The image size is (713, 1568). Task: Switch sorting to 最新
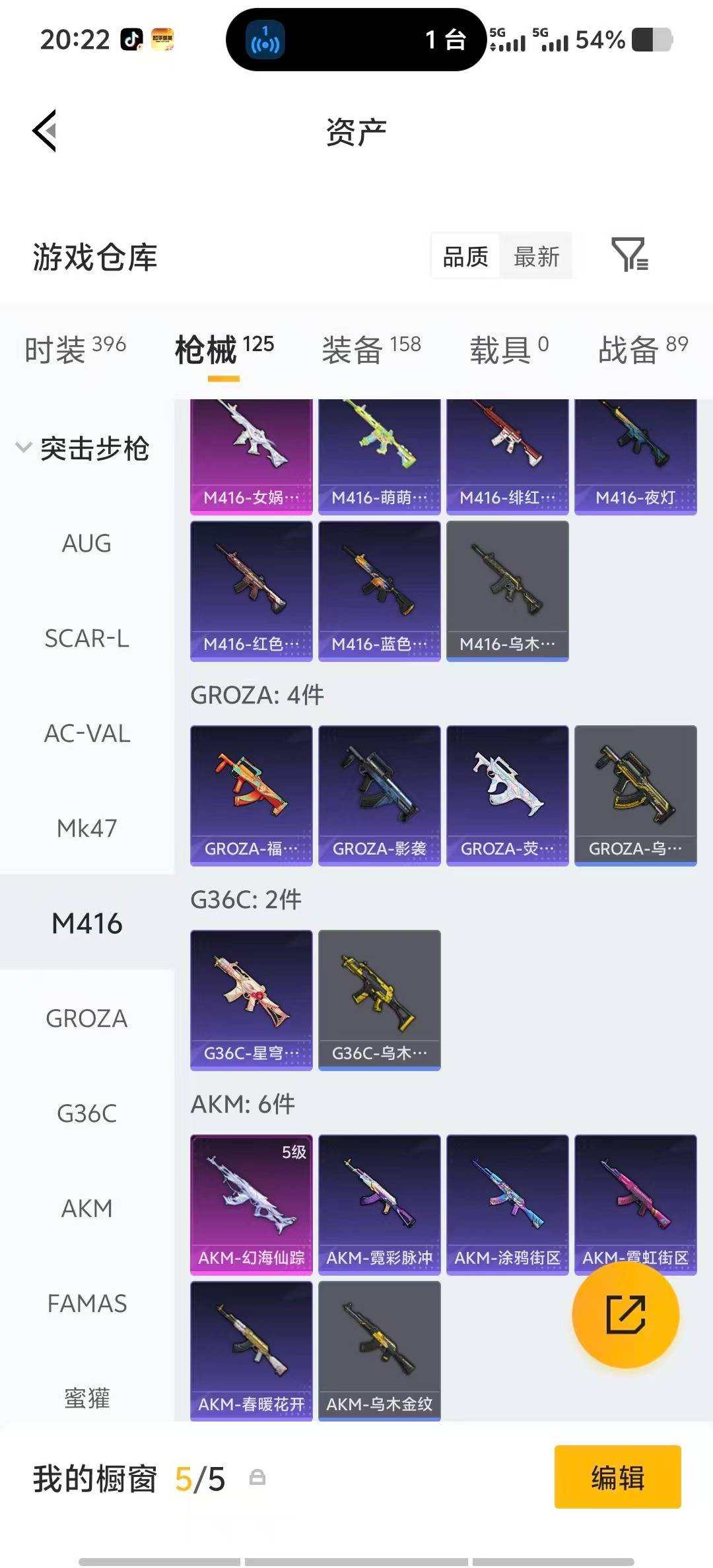[536, 256]
